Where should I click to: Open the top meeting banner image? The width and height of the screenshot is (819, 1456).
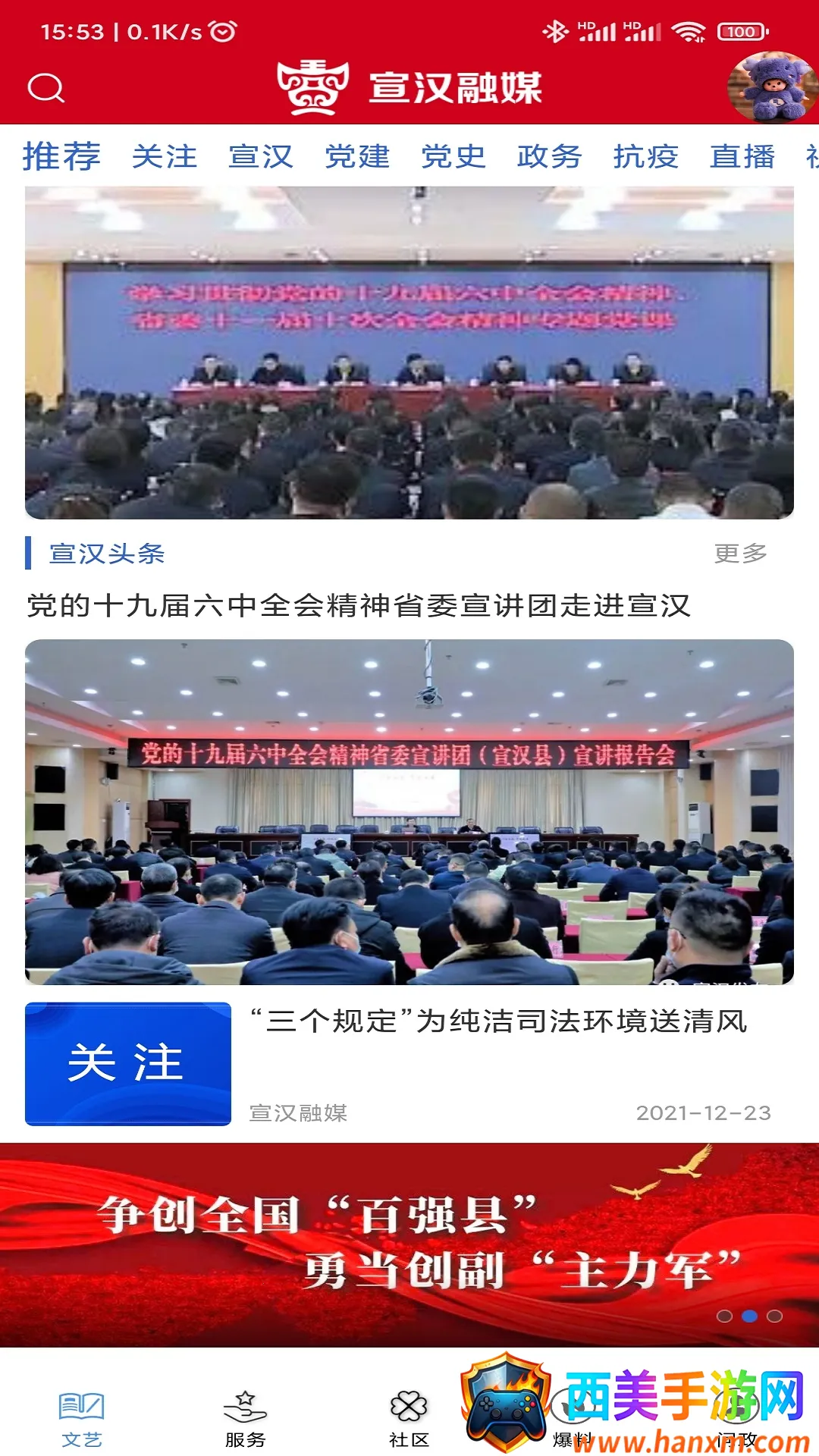point(409,353)
